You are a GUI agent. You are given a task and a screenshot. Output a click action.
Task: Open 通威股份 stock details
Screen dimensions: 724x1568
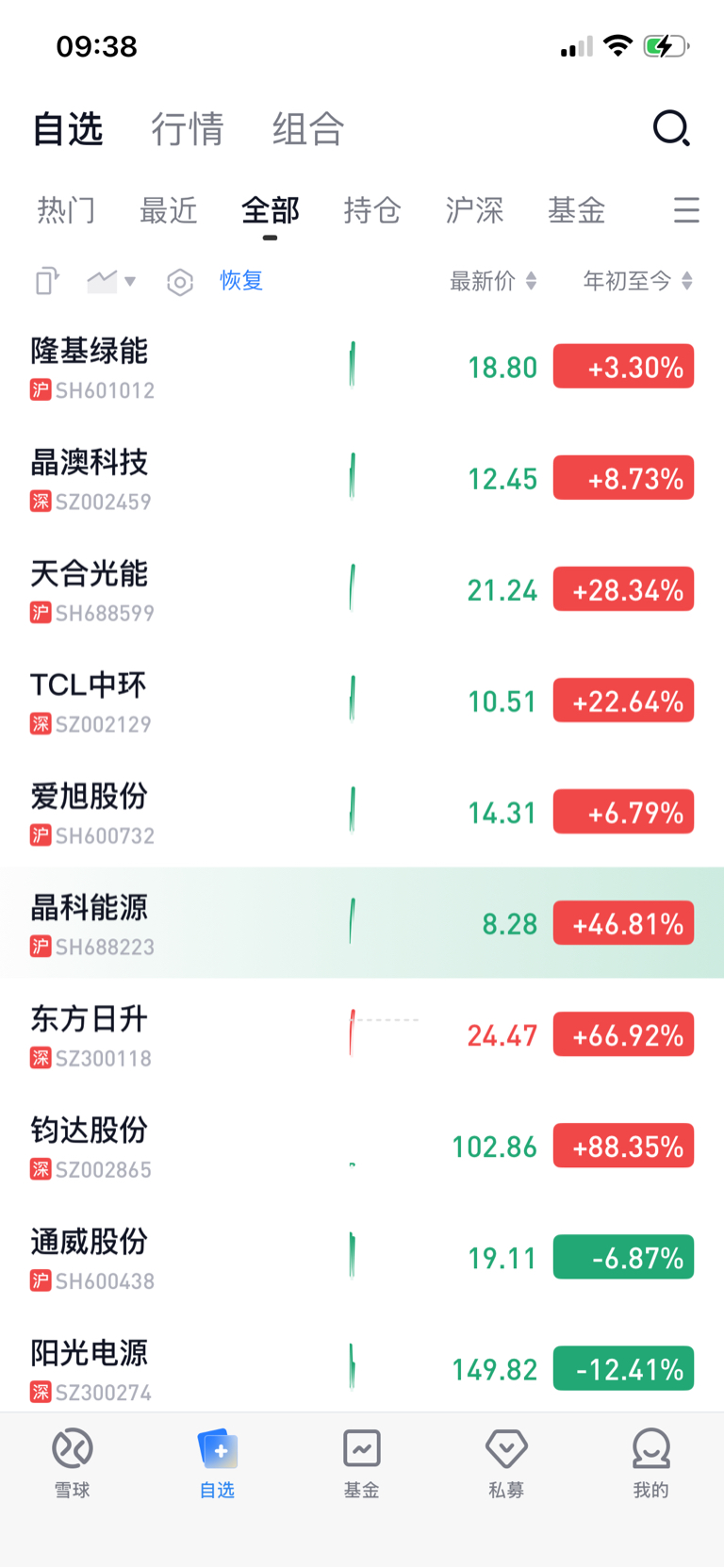tap(362, 1257)
